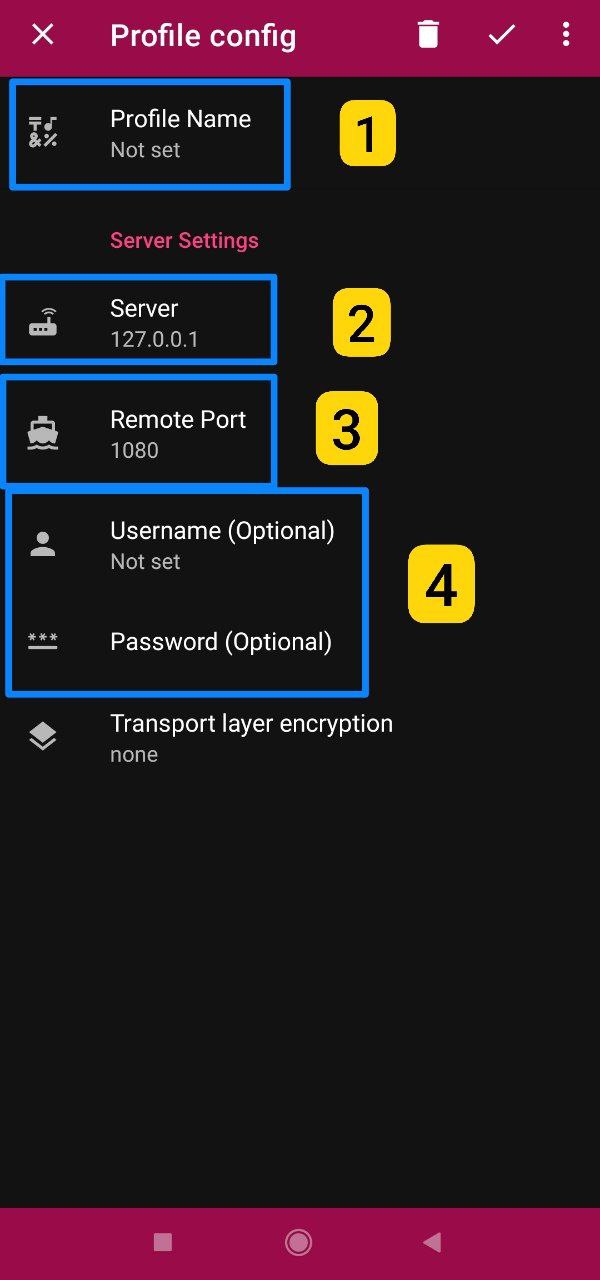The height and width of the screenshot is (1280, 600).
Task: Set the optional Username
Action: click(x=221, y=544)
